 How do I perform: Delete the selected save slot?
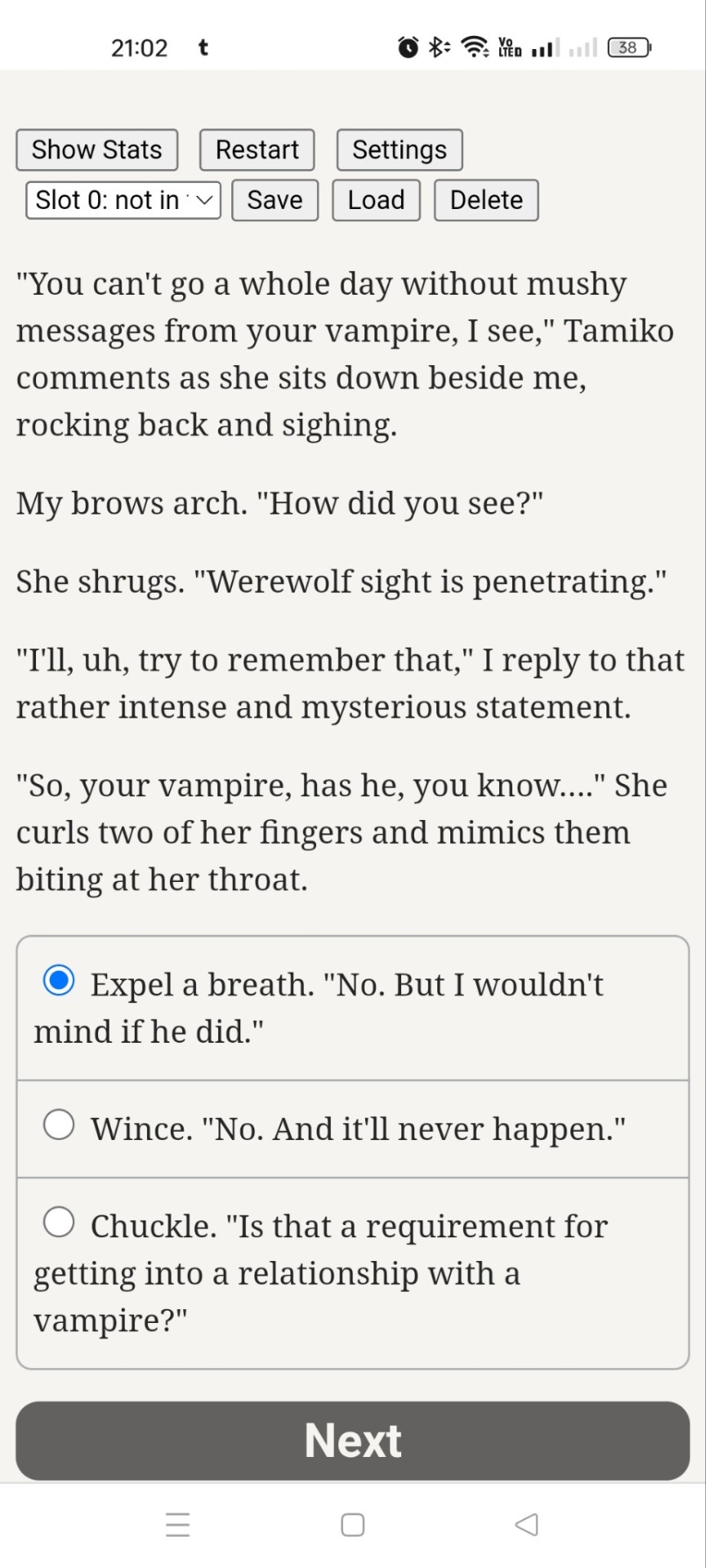pyautogui.click(x=485, y=200)
